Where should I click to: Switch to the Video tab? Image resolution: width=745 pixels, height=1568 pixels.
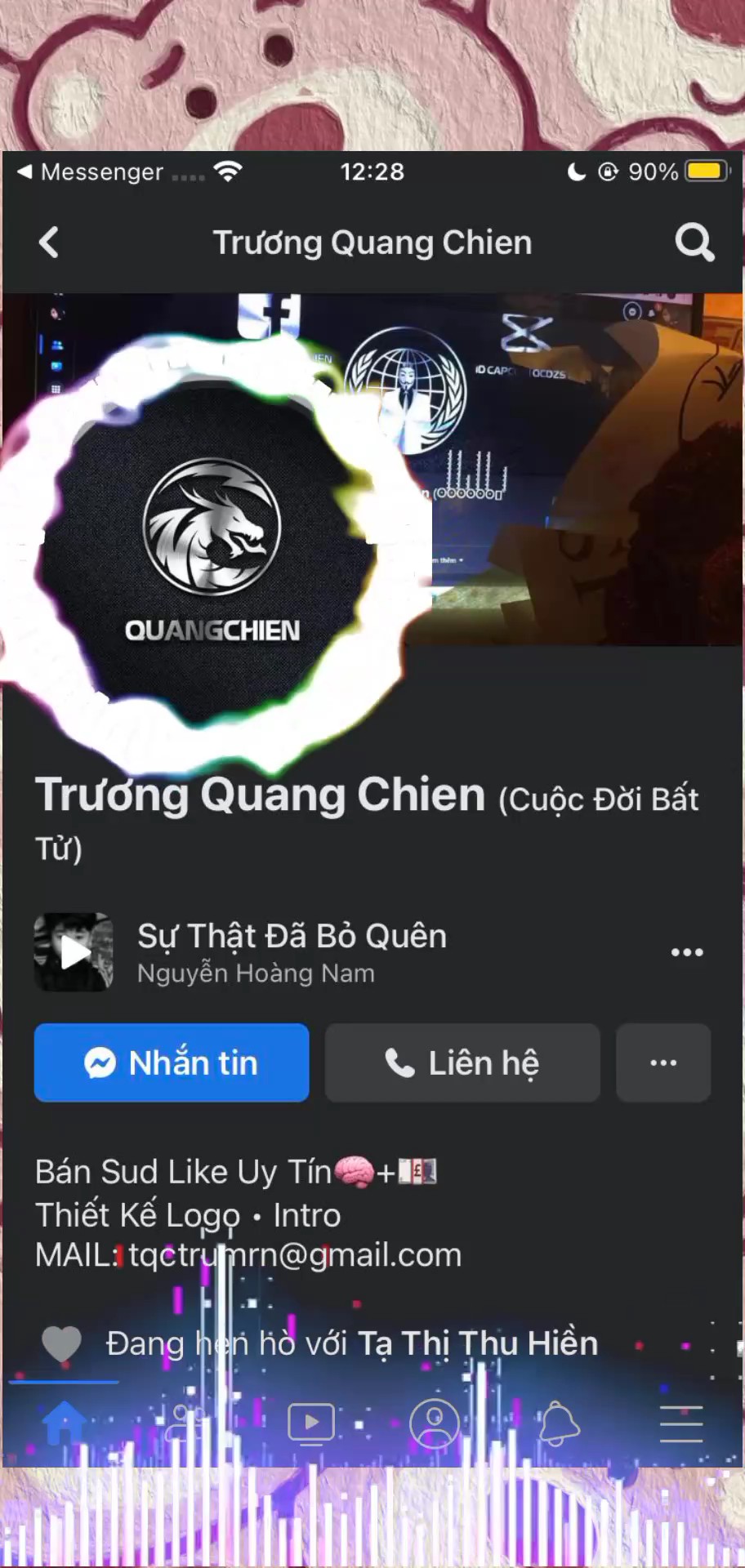tap(311, 1423)
